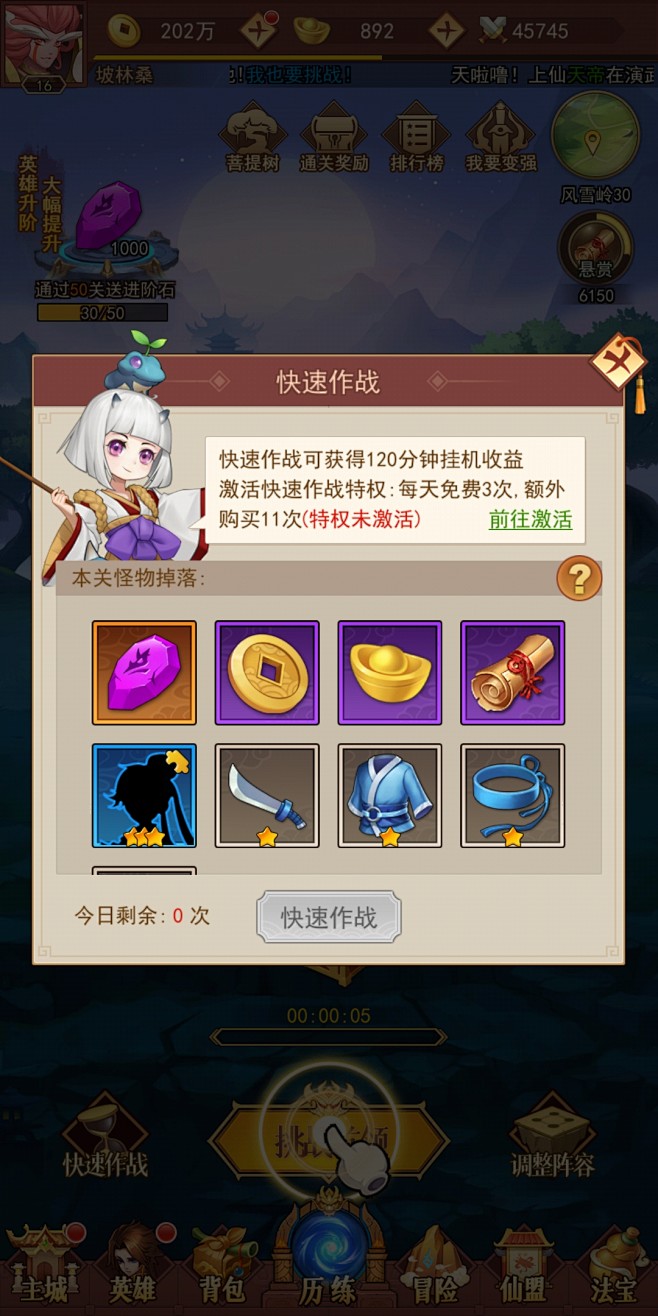View the scroll drop item
658x1316 pixels.
[x=513, y=672]
